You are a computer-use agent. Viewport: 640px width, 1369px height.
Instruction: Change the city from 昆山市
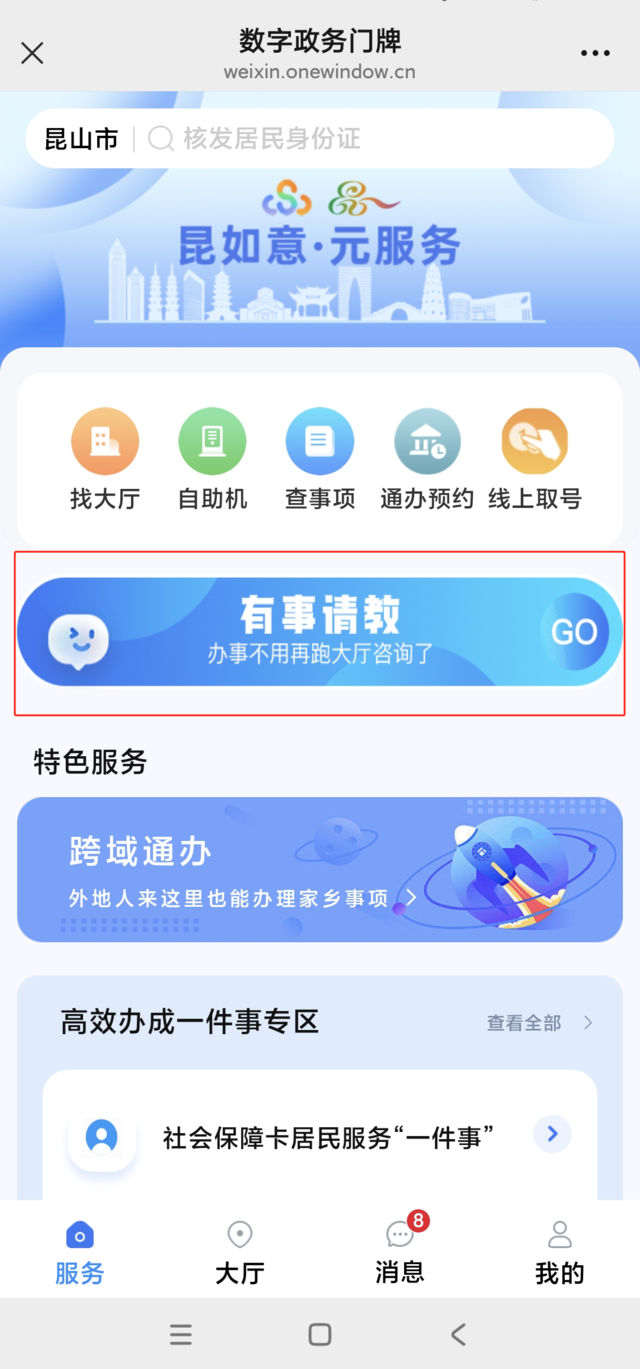pos(81,139)
